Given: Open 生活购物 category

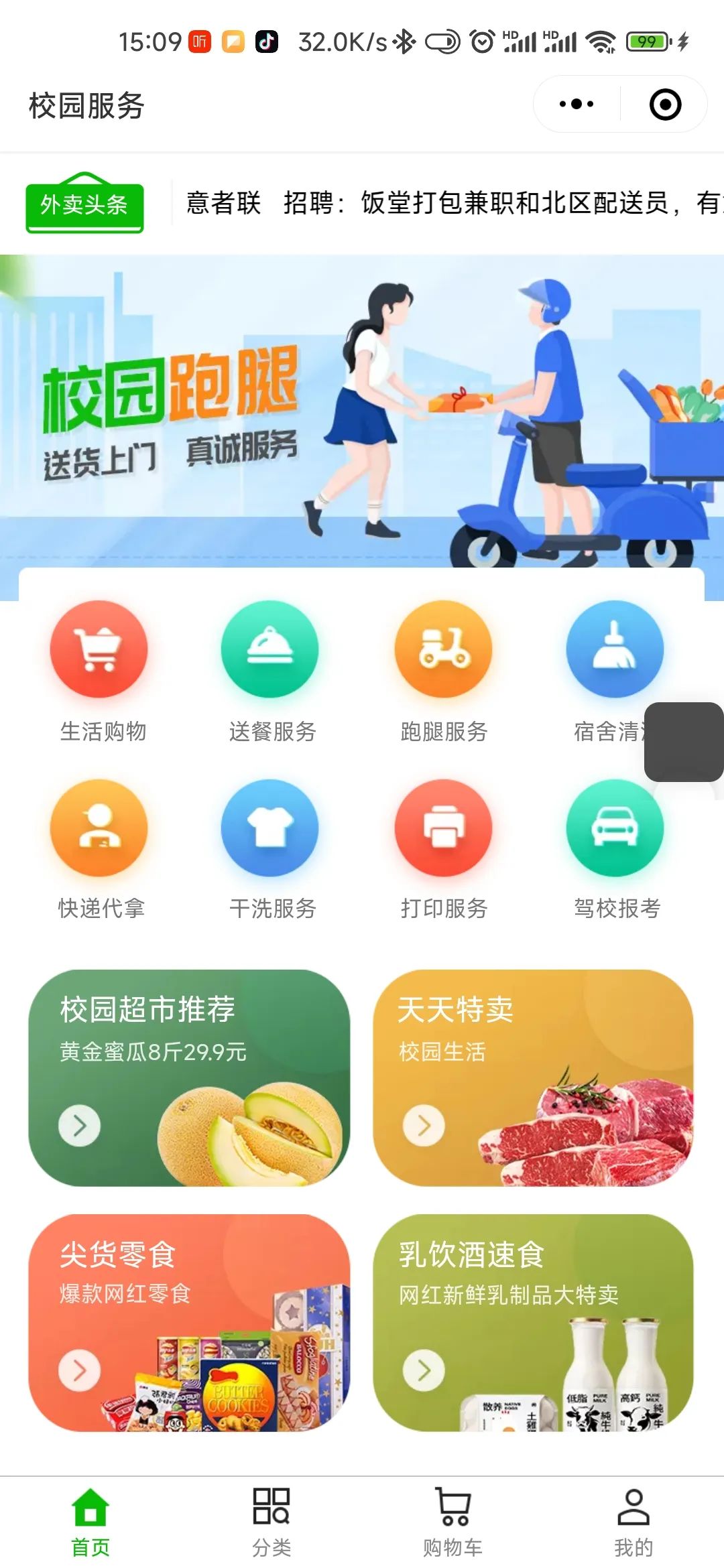Looking at the screenshot, I should pos(99,671).
